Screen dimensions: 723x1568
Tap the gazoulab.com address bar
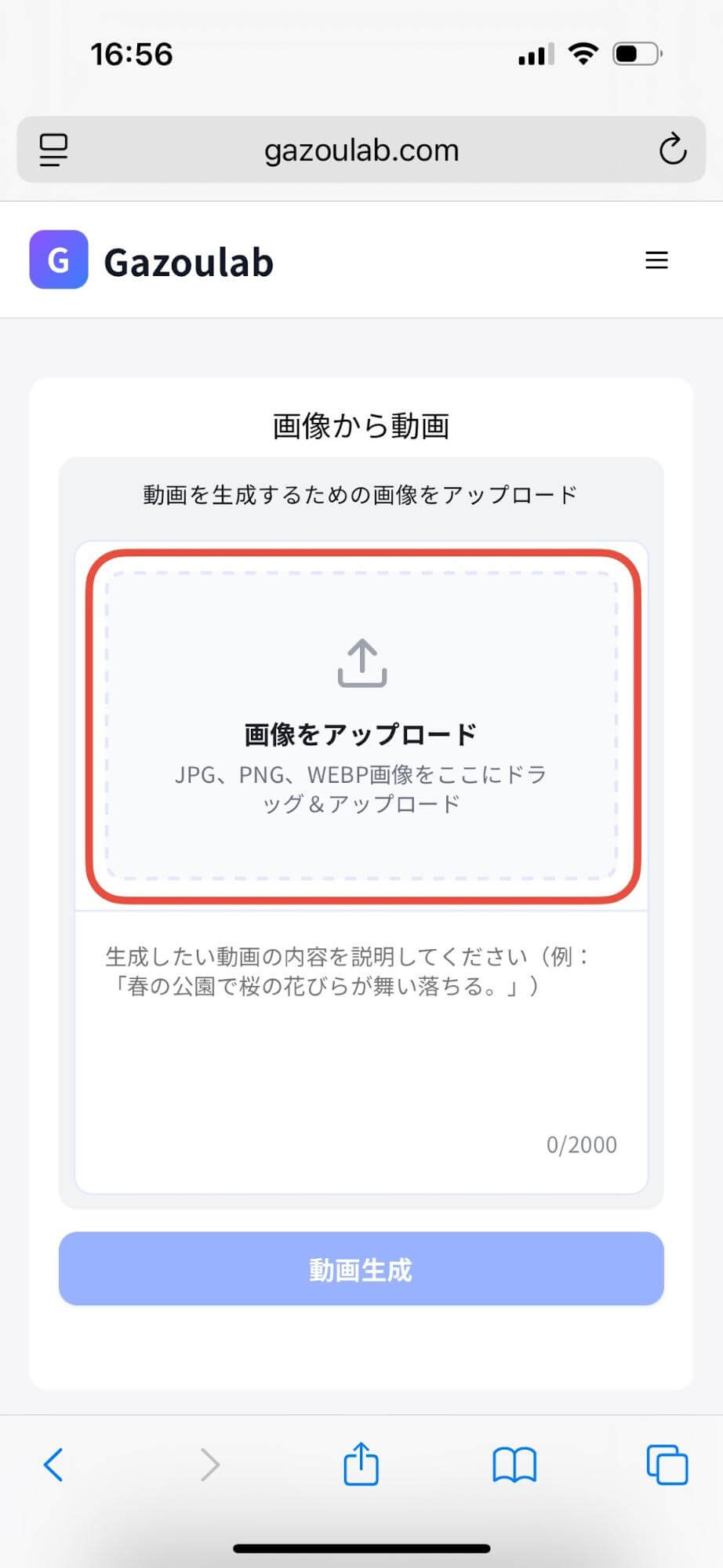click(x=361, y=150)
